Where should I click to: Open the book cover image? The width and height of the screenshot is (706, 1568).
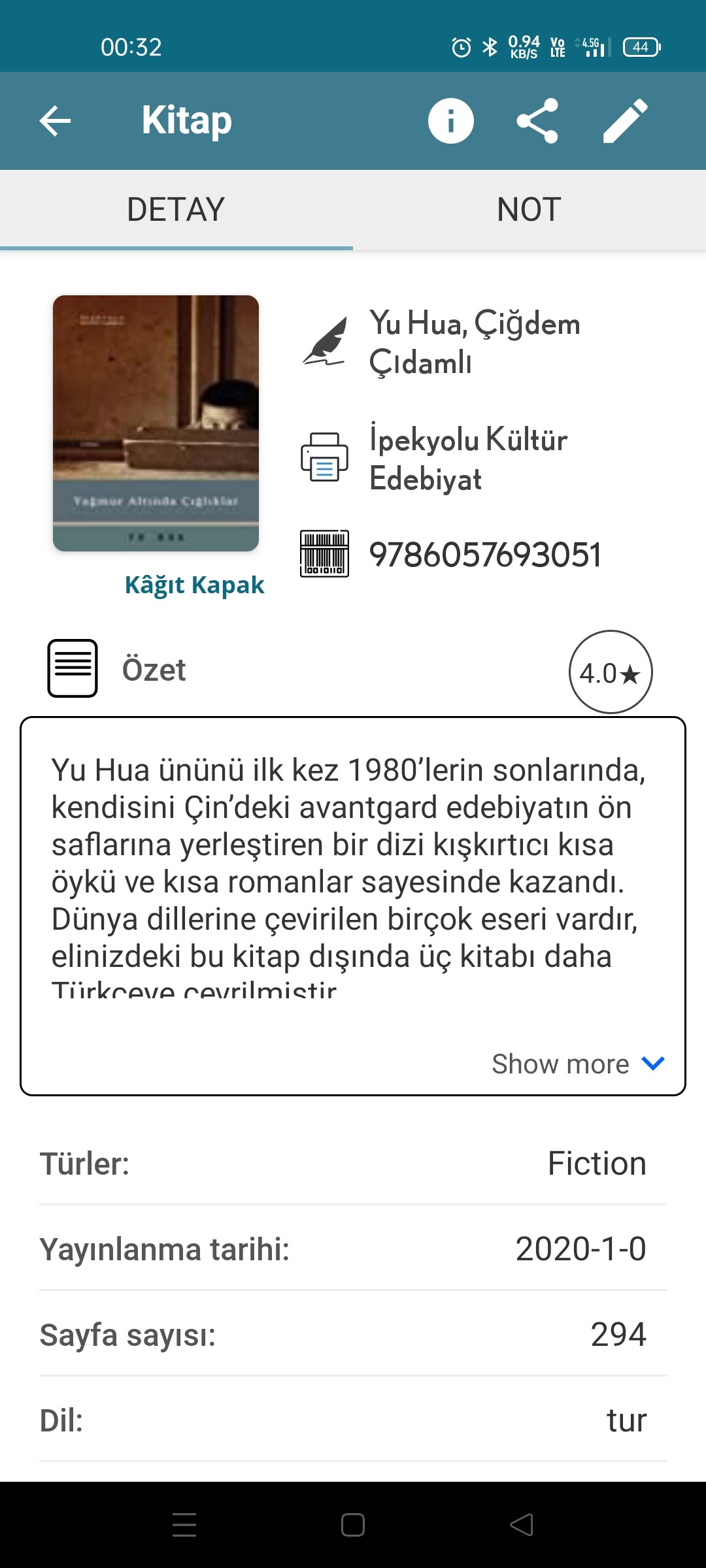click(156, 423)
